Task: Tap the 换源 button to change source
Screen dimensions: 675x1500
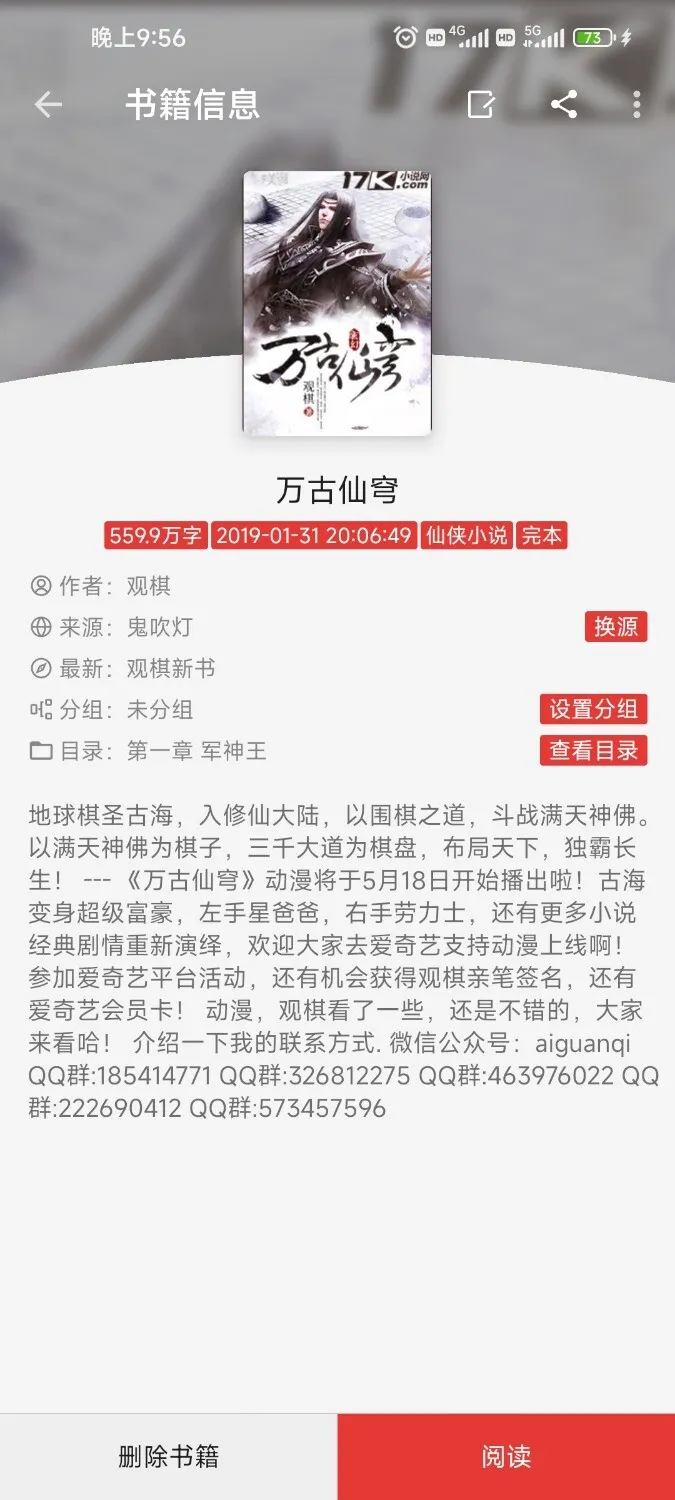Action: 616,627
